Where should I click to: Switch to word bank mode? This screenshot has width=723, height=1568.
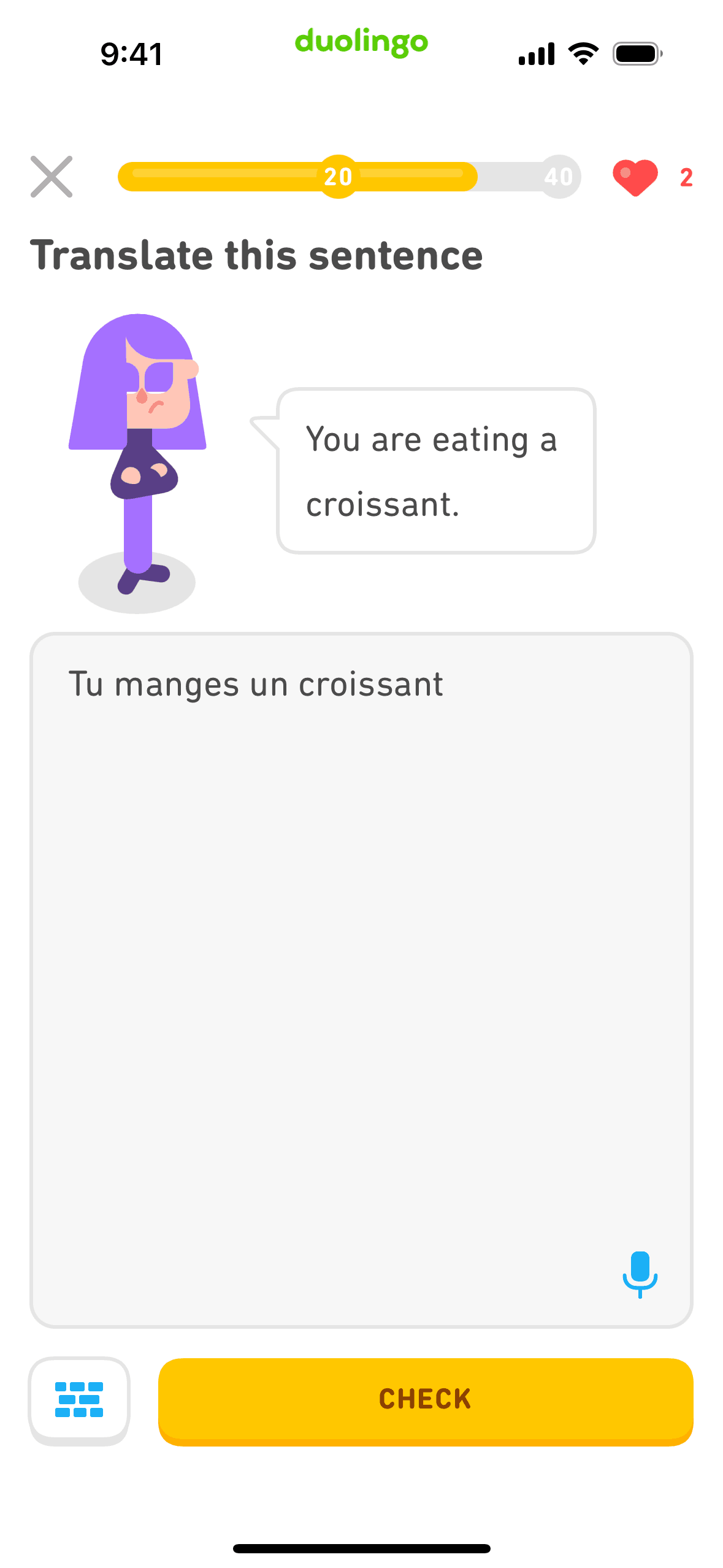[79, 1400]
